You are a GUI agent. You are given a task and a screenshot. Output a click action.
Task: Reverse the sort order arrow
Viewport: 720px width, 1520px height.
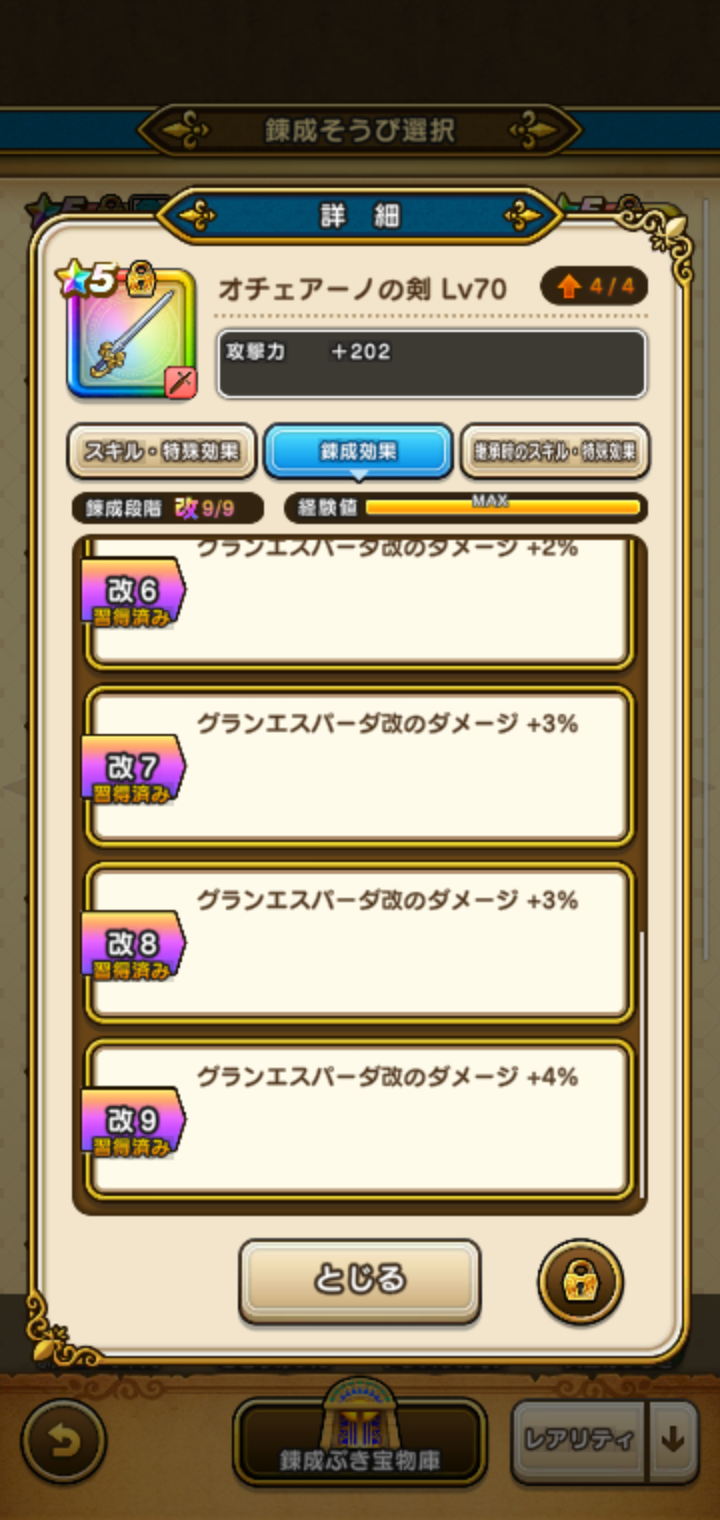[x=673, y=1441]
